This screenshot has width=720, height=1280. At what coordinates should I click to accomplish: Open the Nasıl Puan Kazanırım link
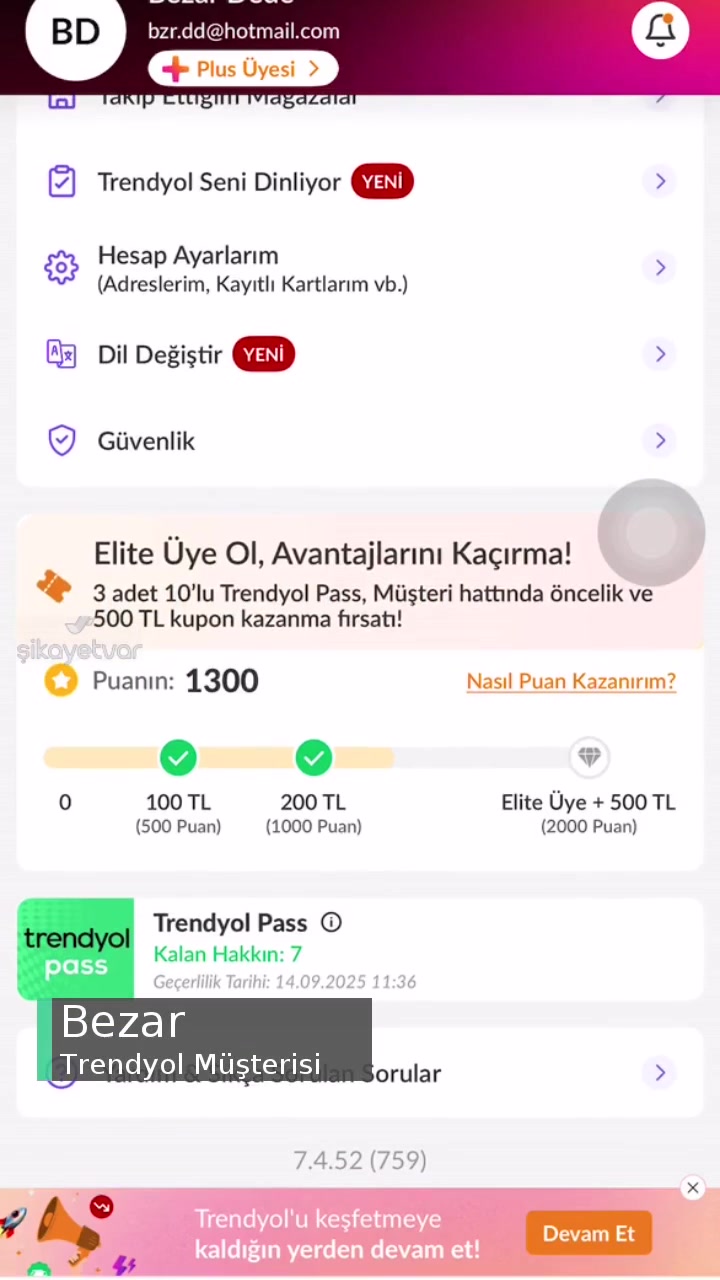(571, 681)
